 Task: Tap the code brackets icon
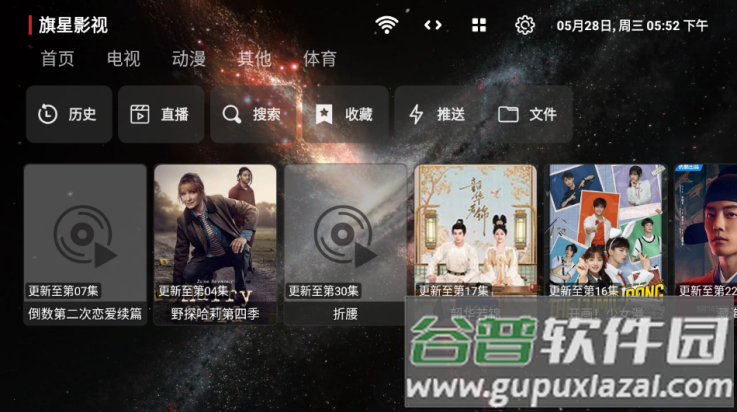(432, 25)
